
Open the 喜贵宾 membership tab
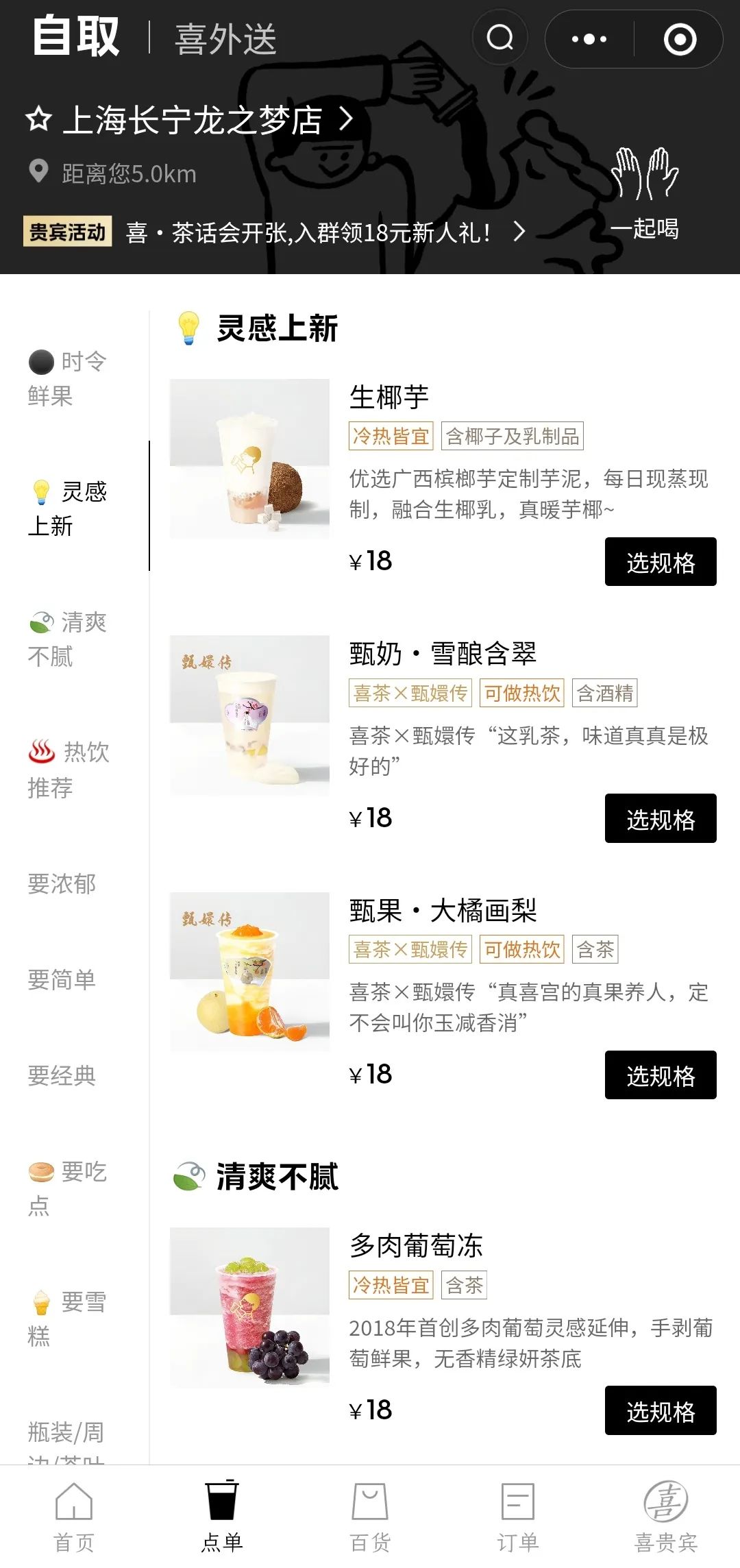point(665,1517)
